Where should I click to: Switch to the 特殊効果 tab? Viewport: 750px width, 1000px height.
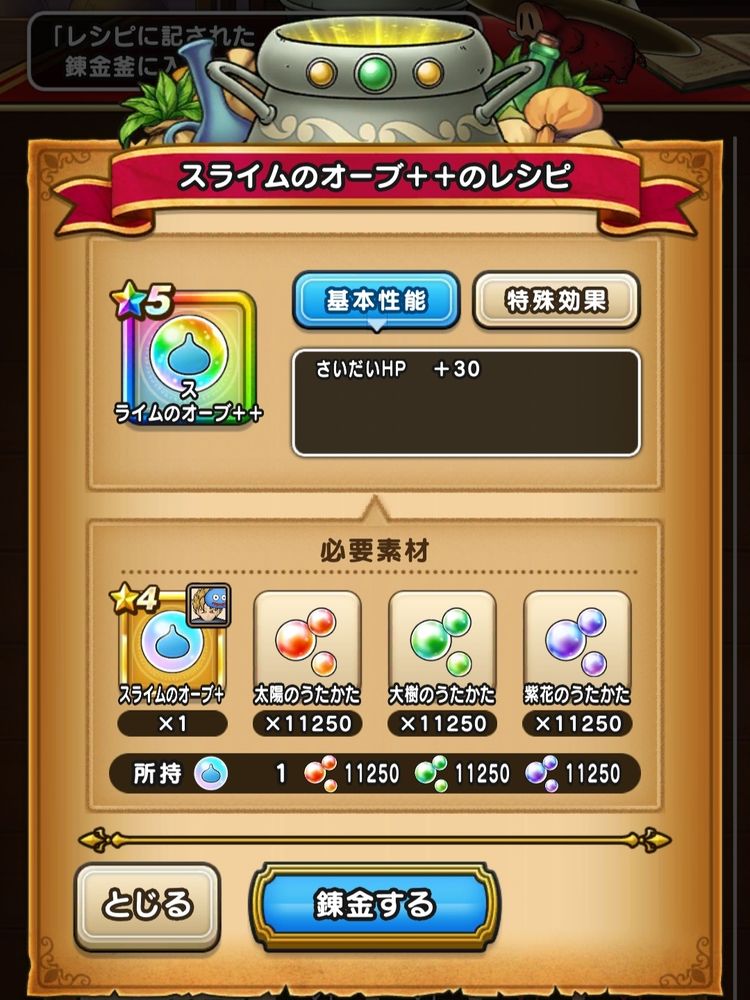click(x=556, y=300)
